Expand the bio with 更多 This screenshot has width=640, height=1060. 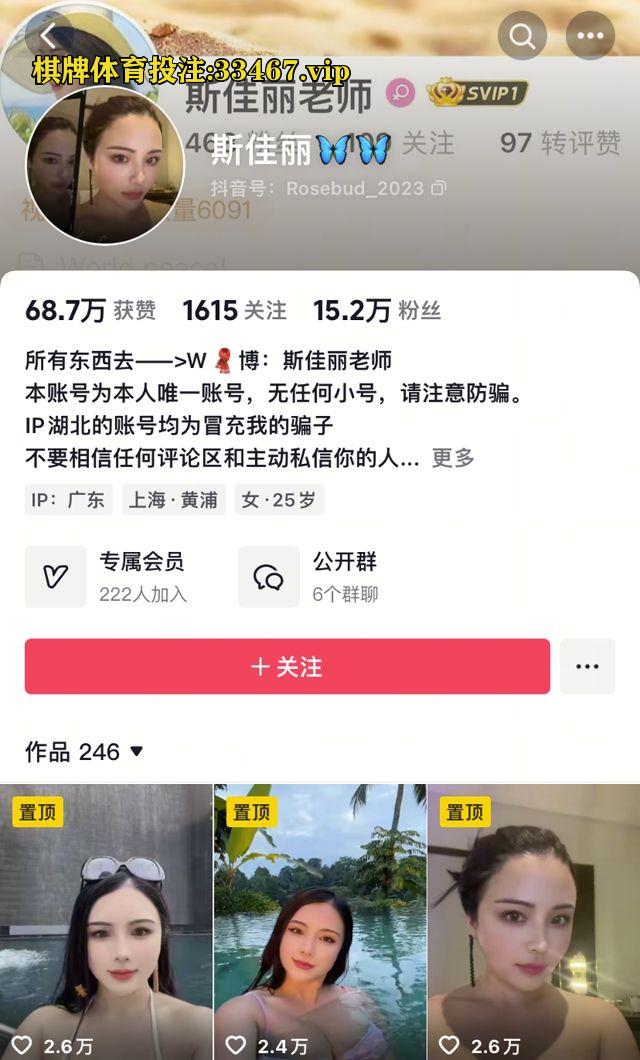452,458
